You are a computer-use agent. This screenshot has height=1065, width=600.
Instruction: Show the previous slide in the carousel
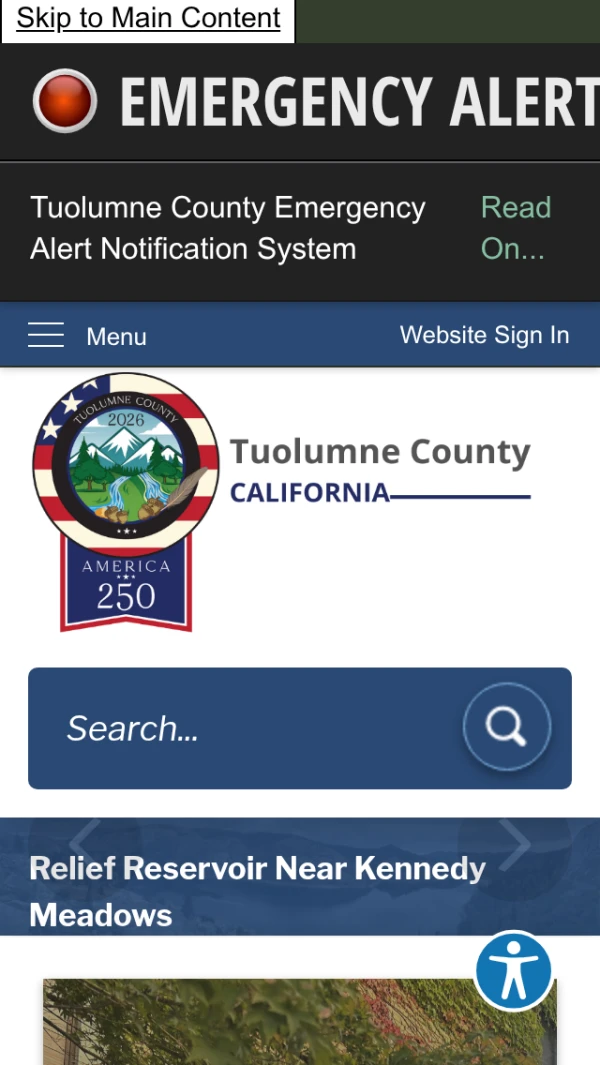point(84,842)
